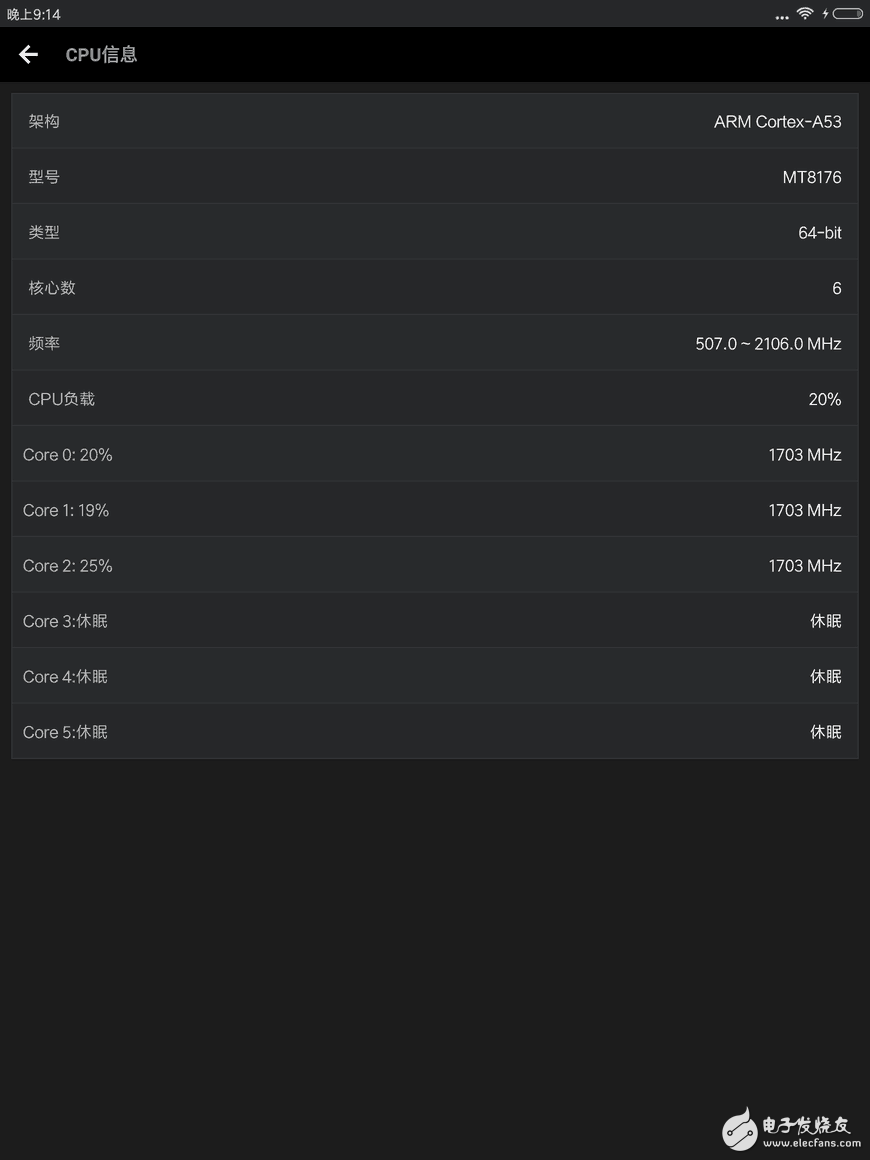870x1160 pixels.
Task: Select the Core 0: 20% row
Action: click(435, 454)
